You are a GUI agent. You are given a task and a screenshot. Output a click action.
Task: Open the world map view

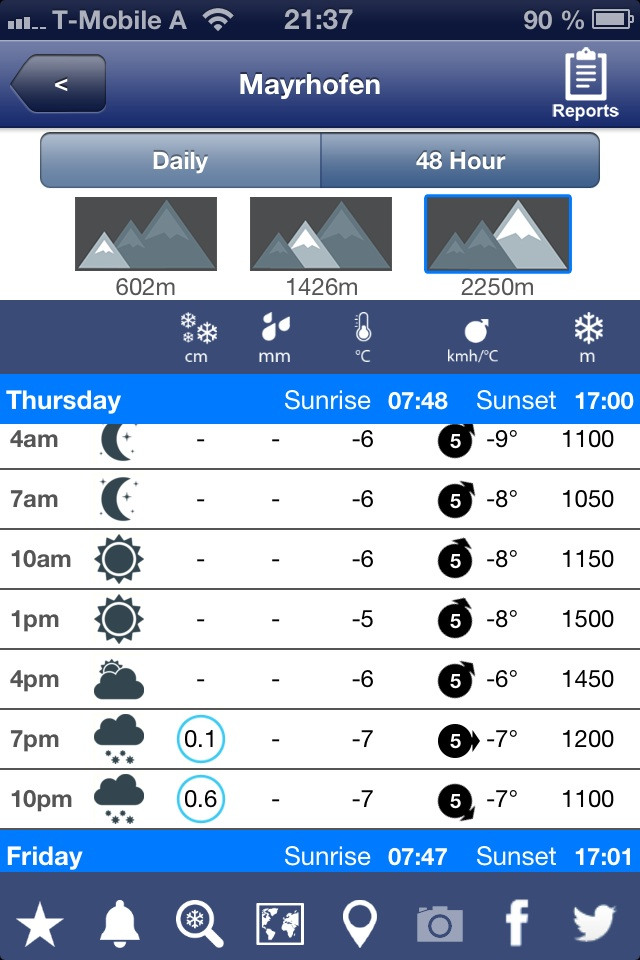(x=280, y=922)
